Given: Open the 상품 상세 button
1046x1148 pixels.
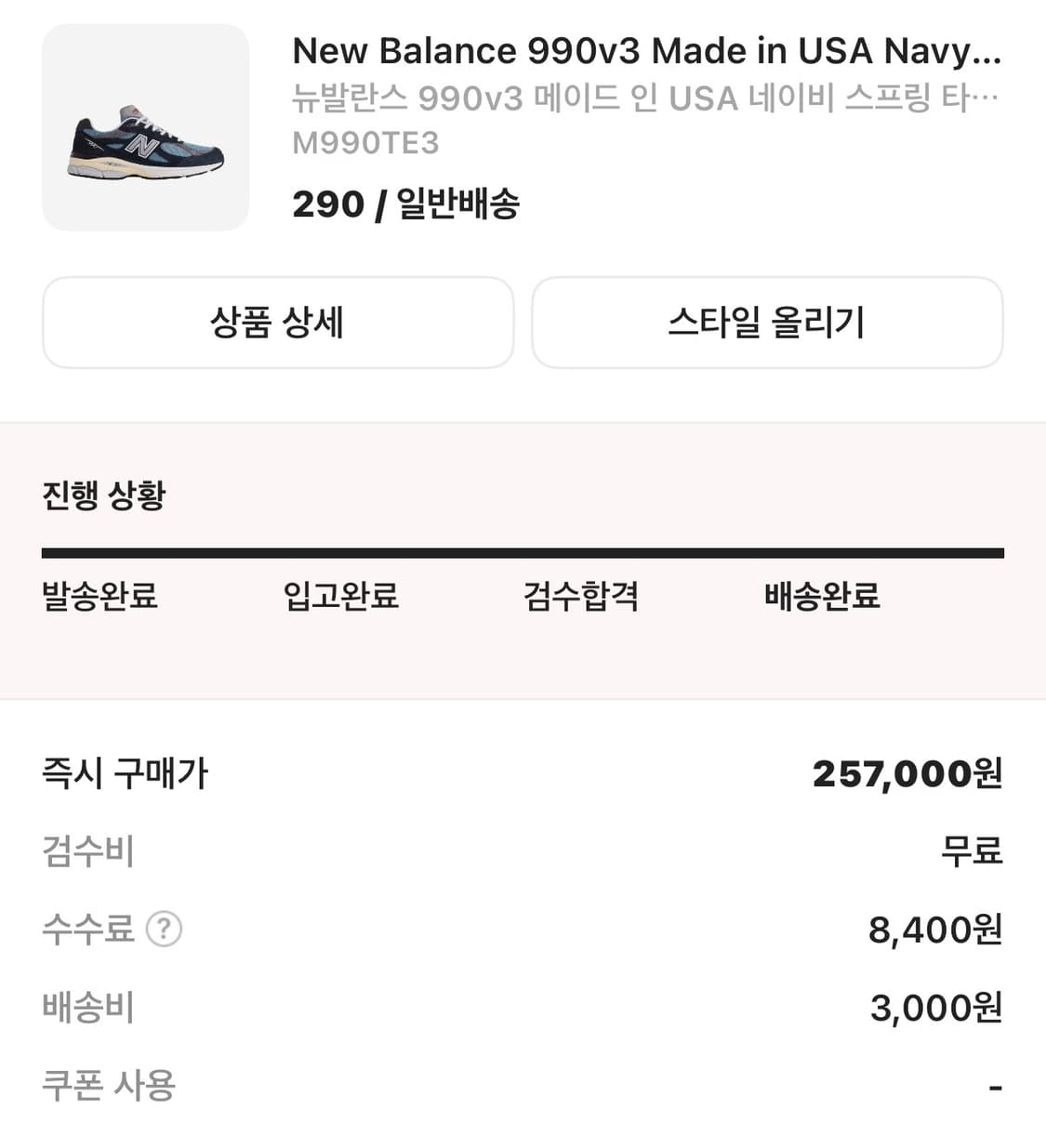Looking at the screenshot, I should tap(278, 323).
